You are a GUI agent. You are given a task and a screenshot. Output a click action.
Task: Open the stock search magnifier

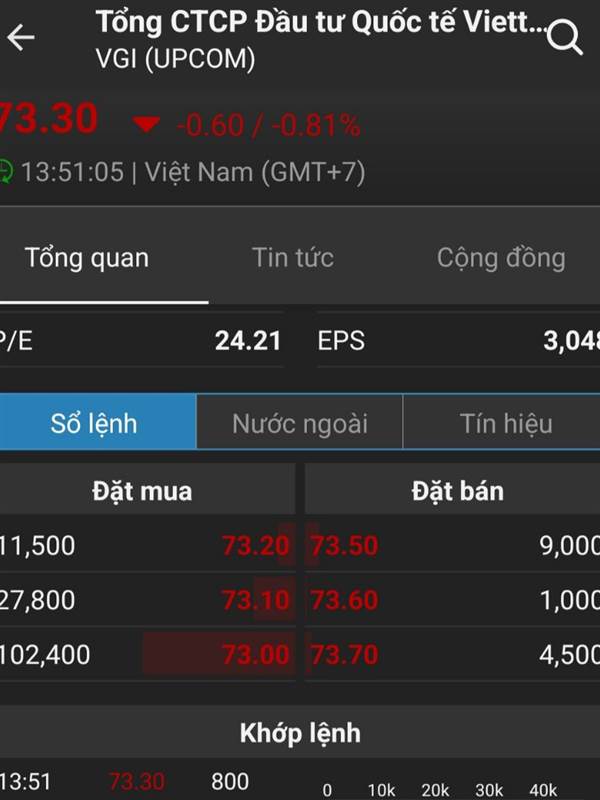[565, 38]
